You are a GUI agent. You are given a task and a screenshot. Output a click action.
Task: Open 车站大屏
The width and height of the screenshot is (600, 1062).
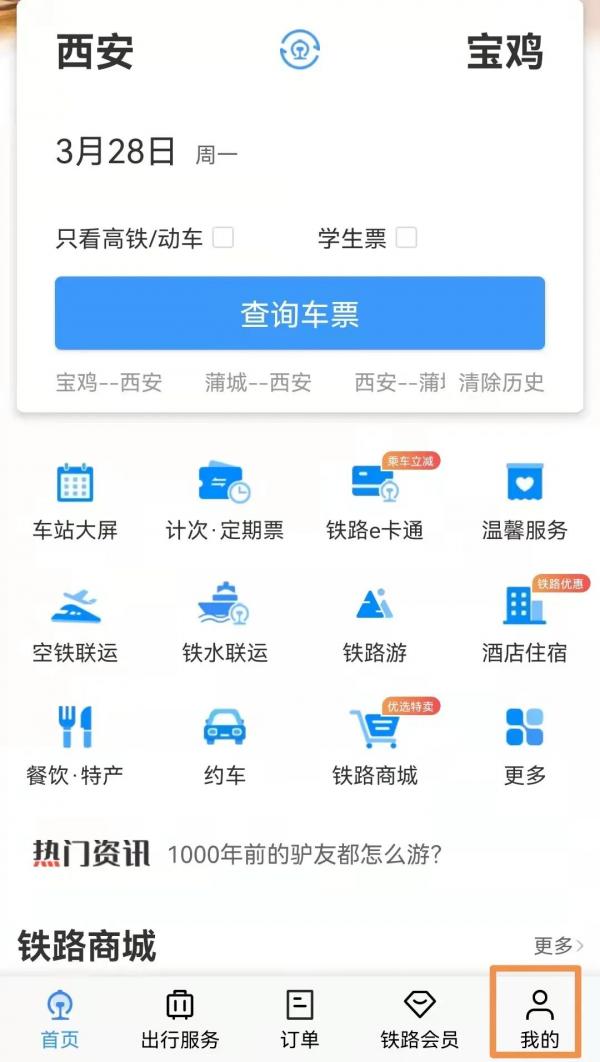coord(75,502)
